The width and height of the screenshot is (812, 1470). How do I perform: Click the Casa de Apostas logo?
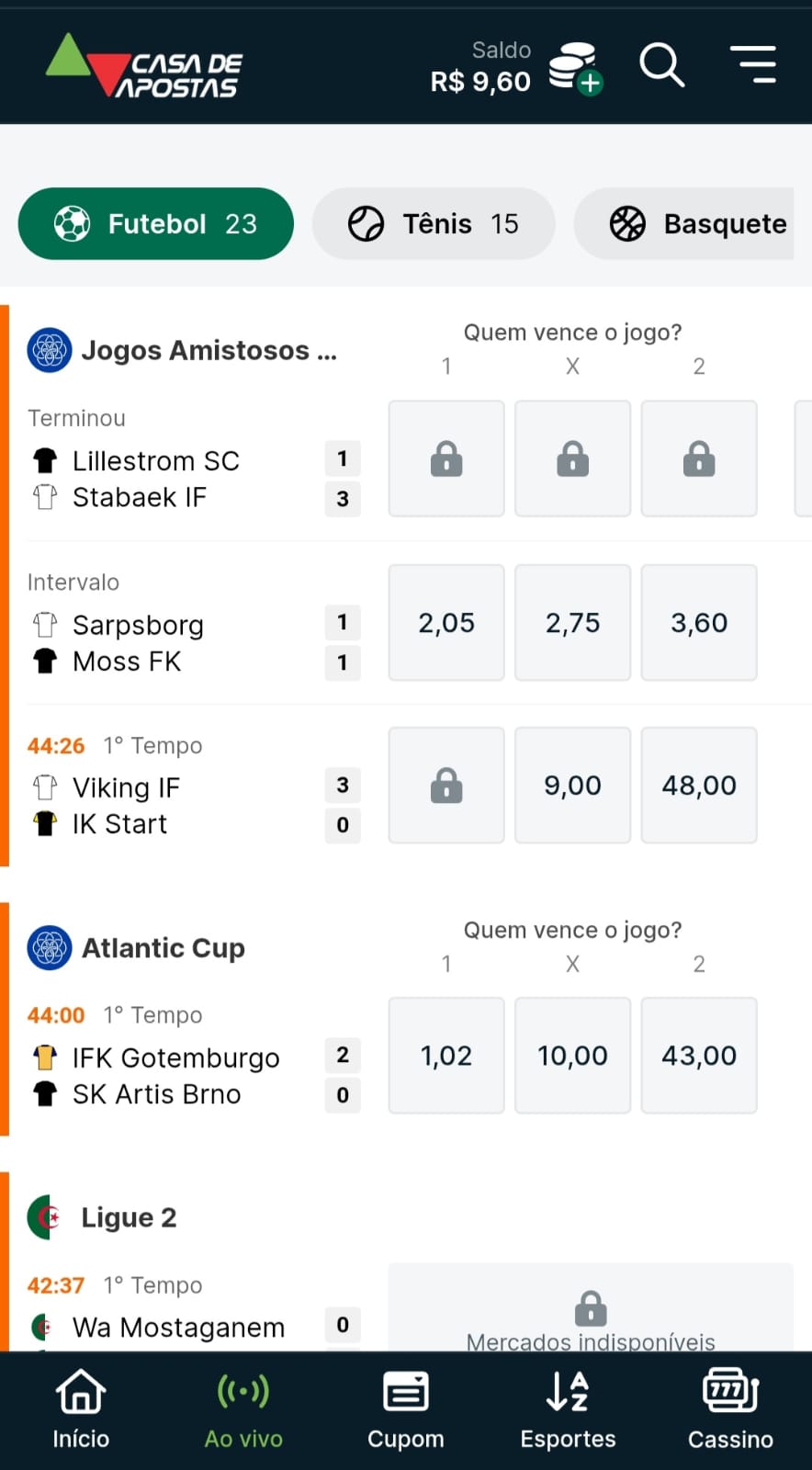(142, 65)
